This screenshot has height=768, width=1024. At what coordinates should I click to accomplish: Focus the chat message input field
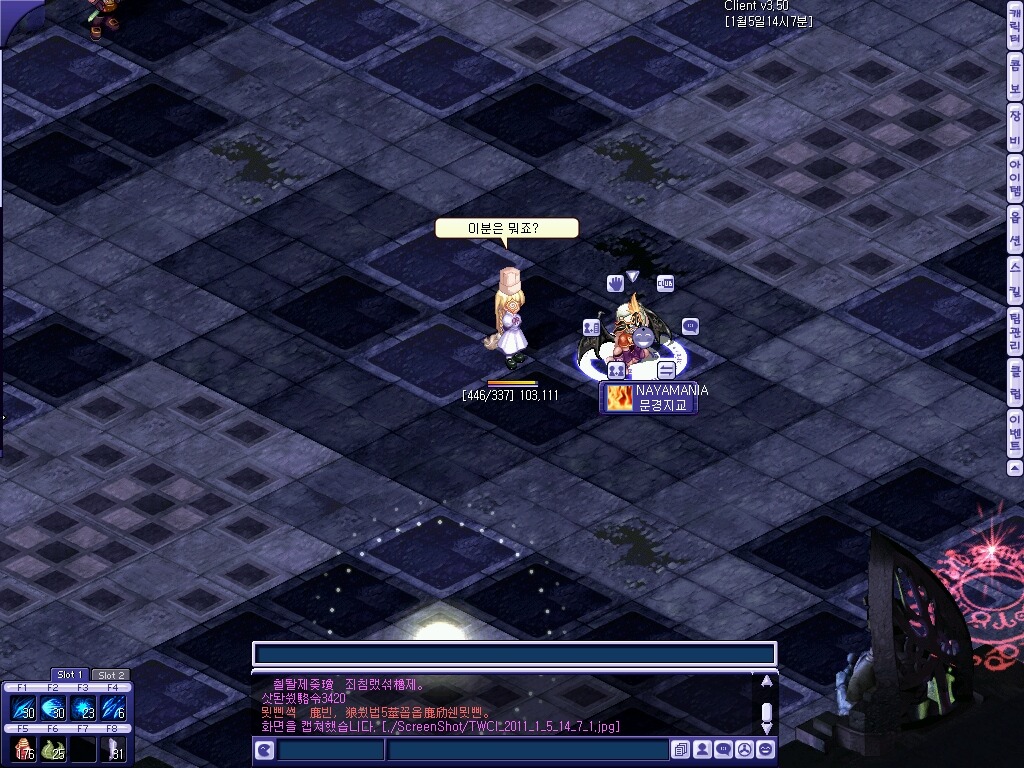point(527,749)
